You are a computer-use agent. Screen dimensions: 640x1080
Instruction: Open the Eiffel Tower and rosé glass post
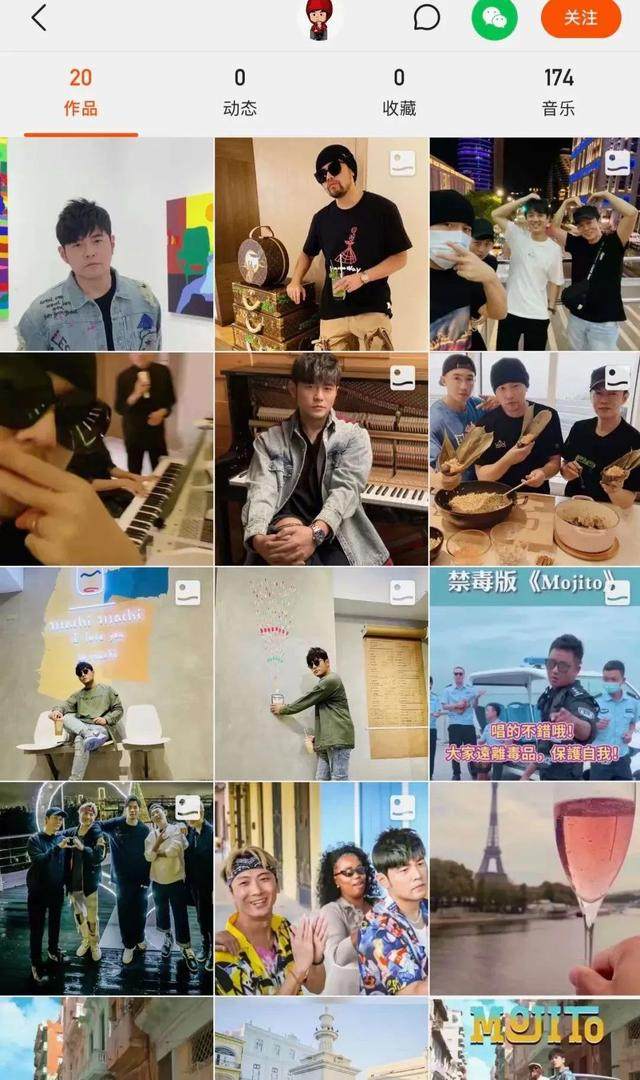coord(535,888)
